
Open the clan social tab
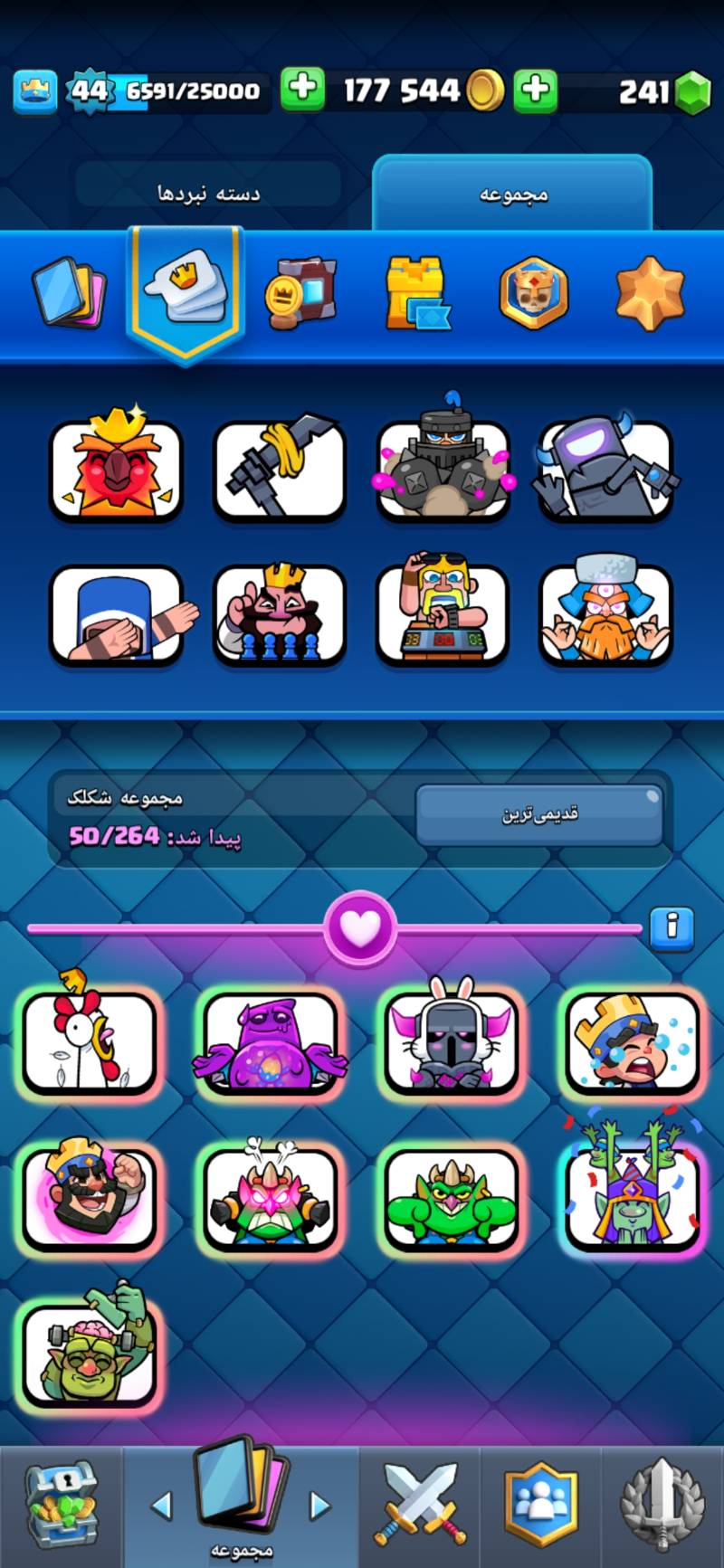[x=540, y=1504]
